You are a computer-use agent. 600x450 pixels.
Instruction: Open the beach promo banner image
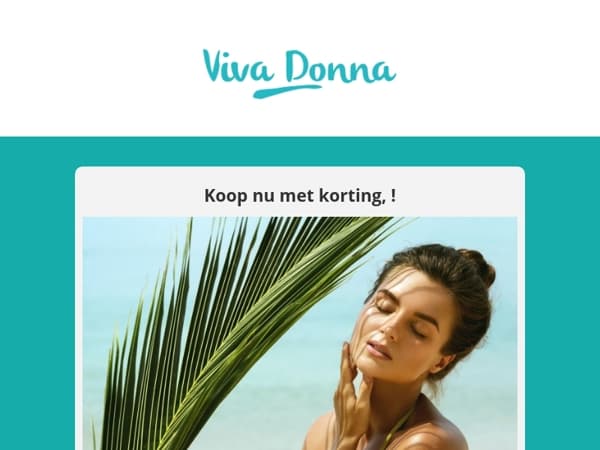300,333
